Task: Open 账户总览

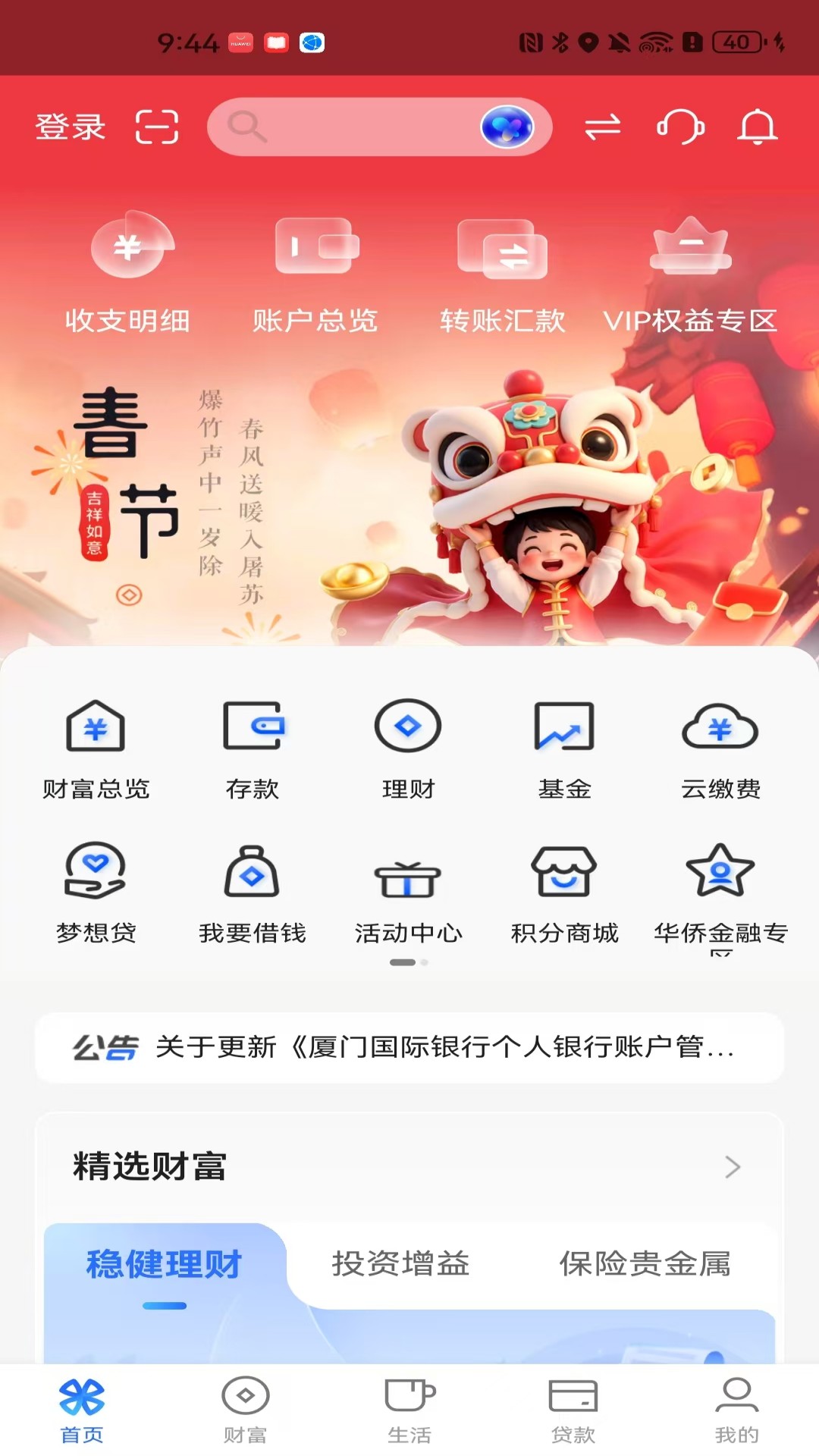Action: 315,275
